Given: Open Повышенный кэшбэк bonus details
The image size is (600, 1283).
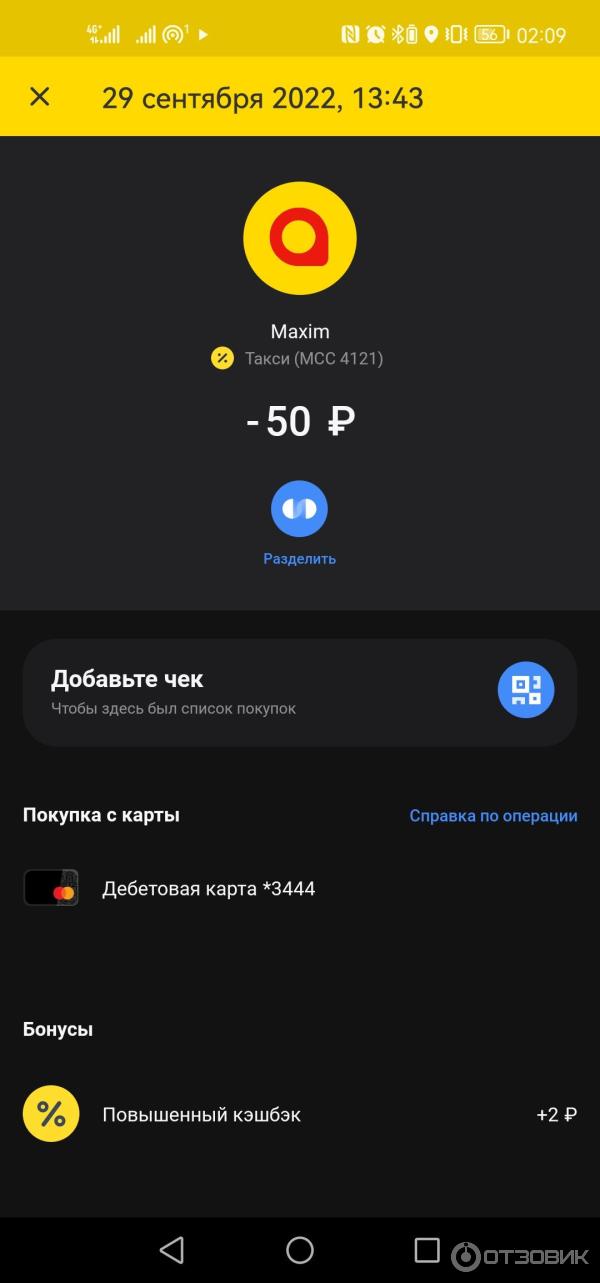Looking at the screenshot, I should point(201,1114).
